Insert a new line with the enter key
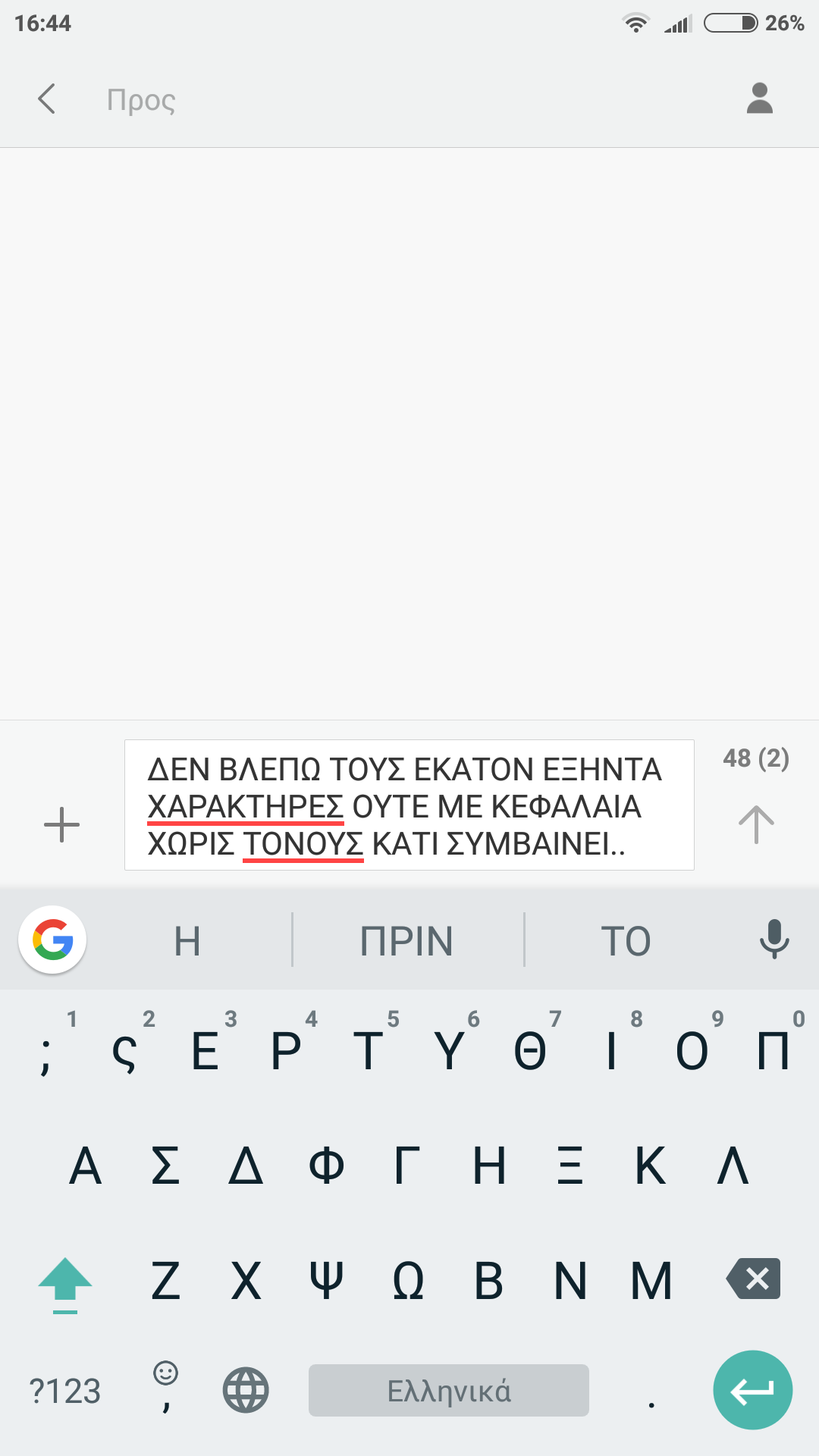Image resolution: width=819 pixels, height=1456 pixels. (x=752, y=1390)
